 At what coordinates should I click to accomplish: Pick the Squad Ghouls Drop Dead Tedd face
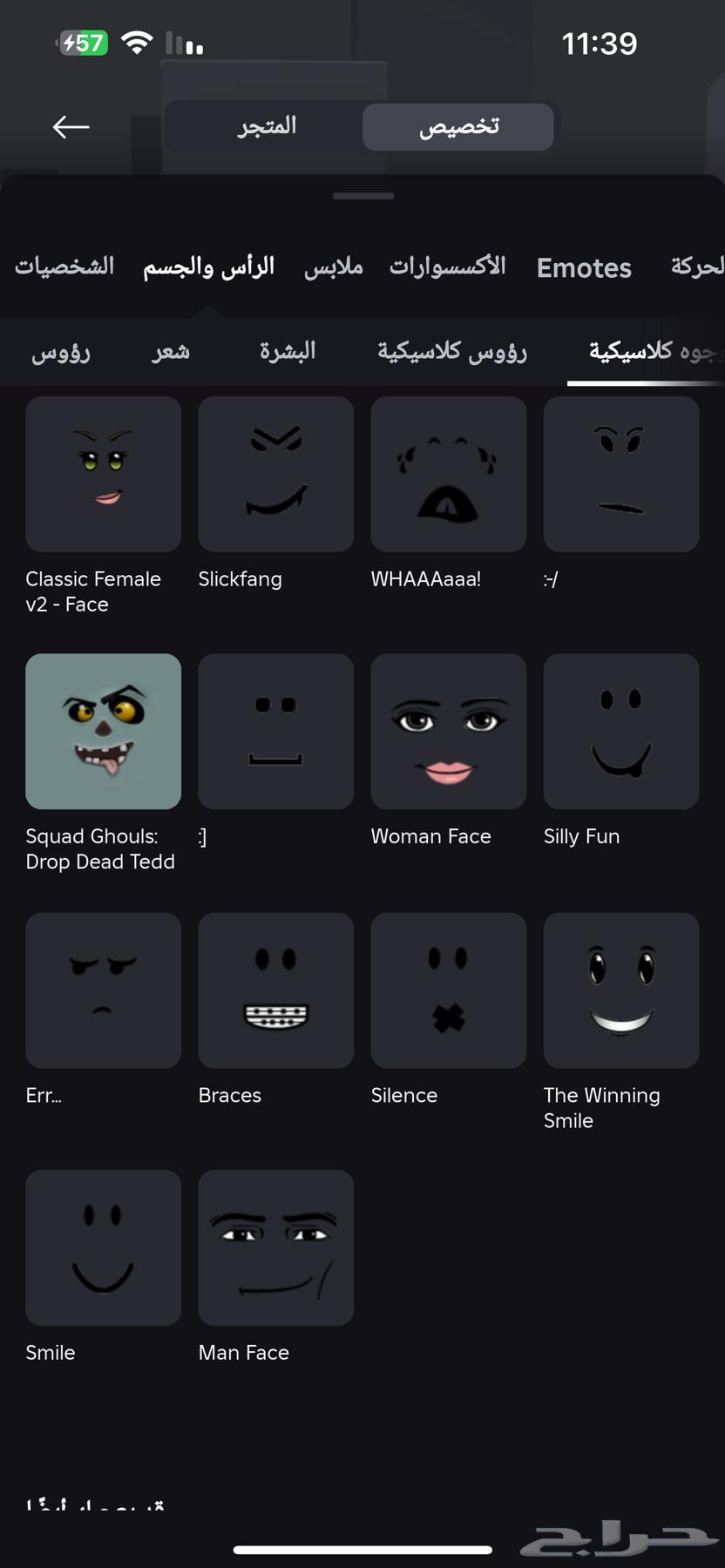(104, 732)
